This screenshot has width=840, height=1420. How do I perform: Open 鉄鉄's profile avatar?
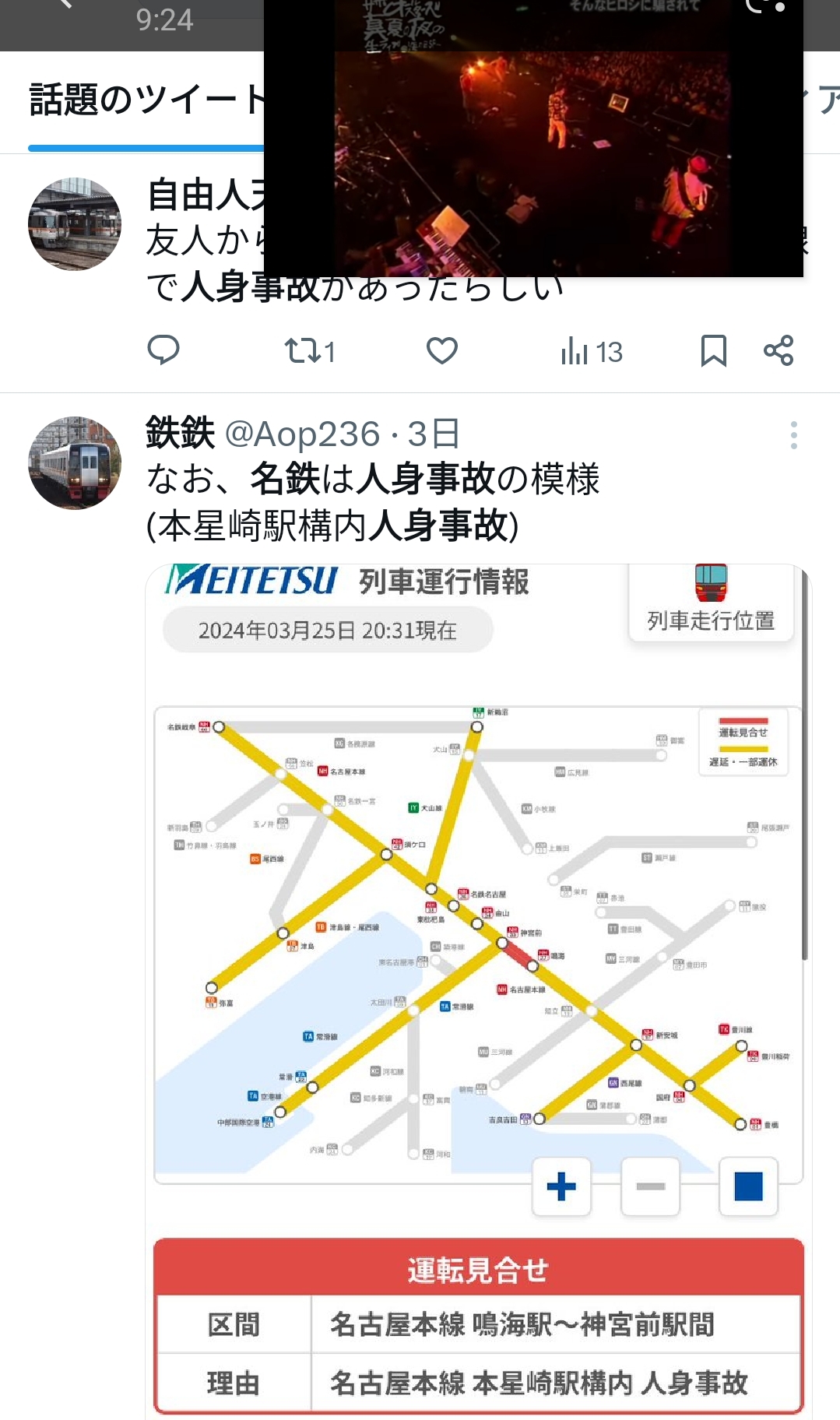coord(75,463)
